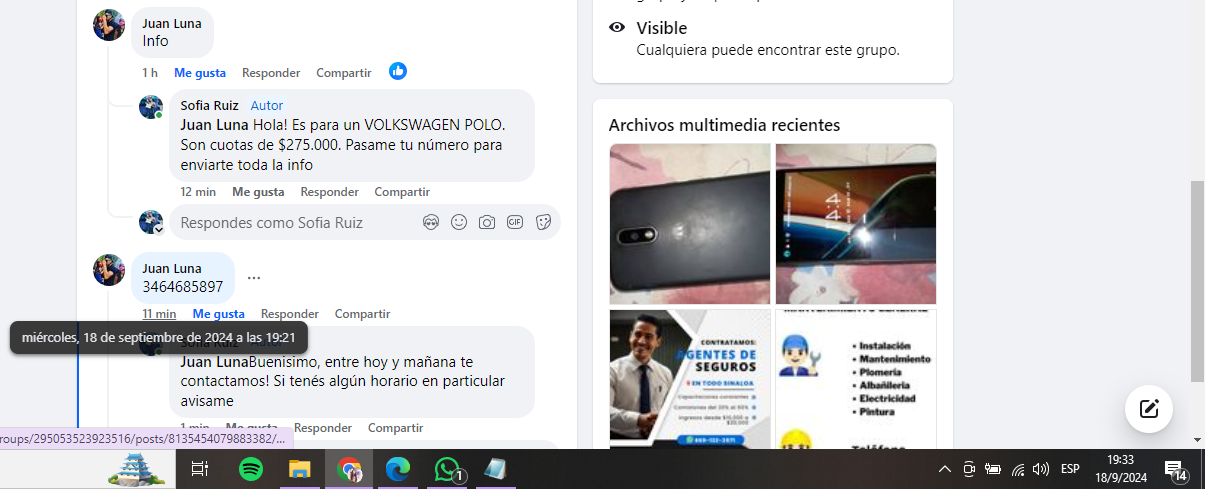1205x489 pixels.
Task: Like the 3464685897 comment
Action: [x=218, y=314]
